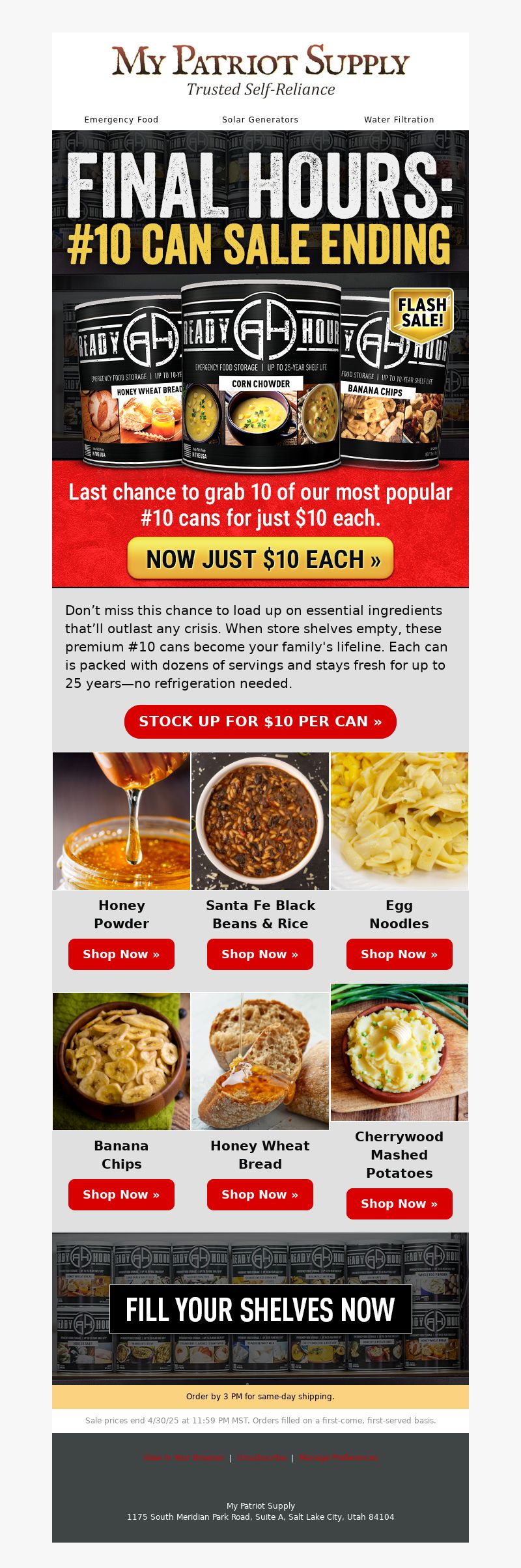
Task: Shop now for Honey Powder
Action: tap(121, 954)
